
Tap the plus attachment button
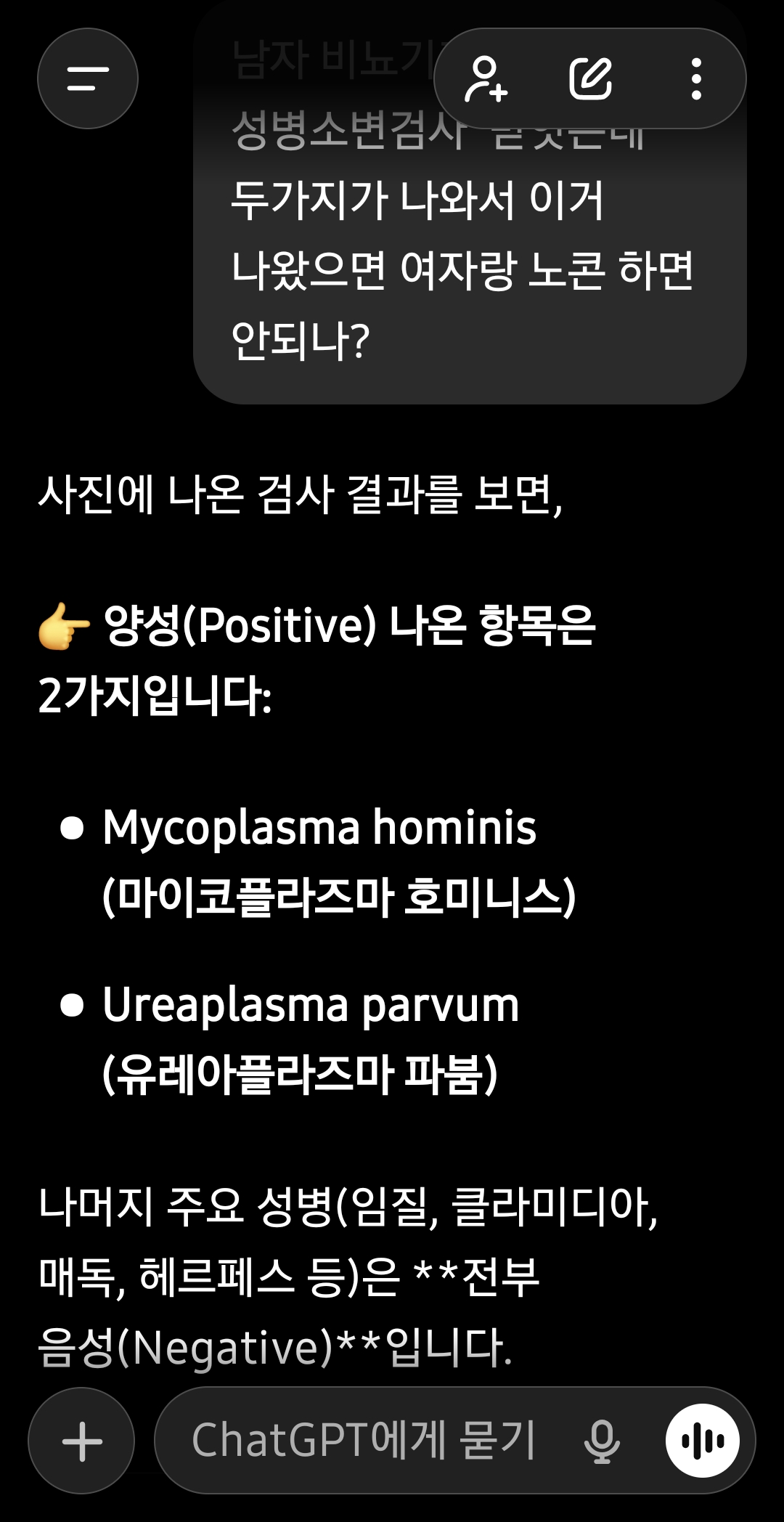coord(82,1441)
